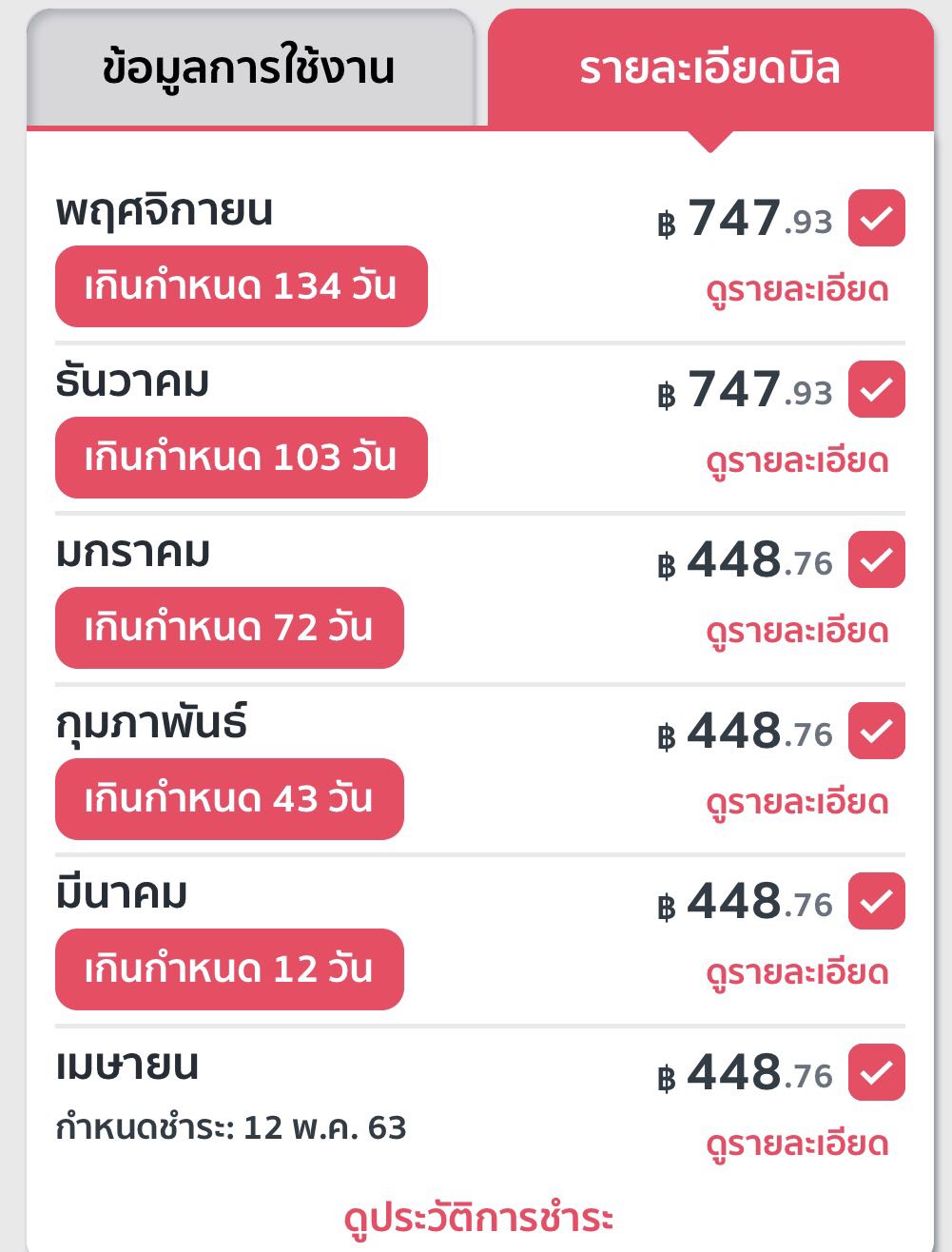Deselect the ธันวาคม bill checkbox
952x1252 pixels.
(x=876, y=389)
